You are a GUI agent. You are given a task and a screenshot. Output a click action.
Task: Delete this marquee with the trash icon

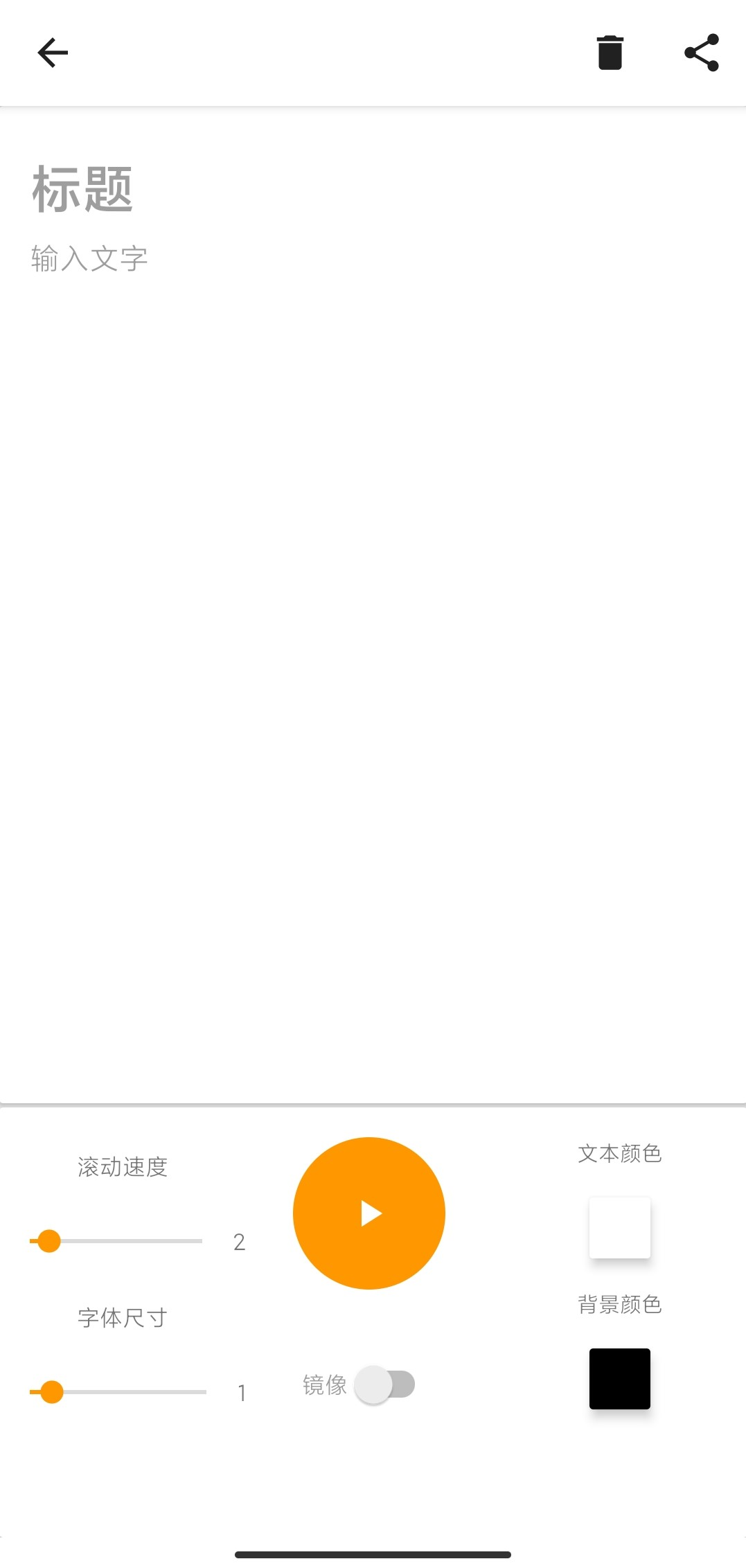pyautogui.click(x=609, y=53)
